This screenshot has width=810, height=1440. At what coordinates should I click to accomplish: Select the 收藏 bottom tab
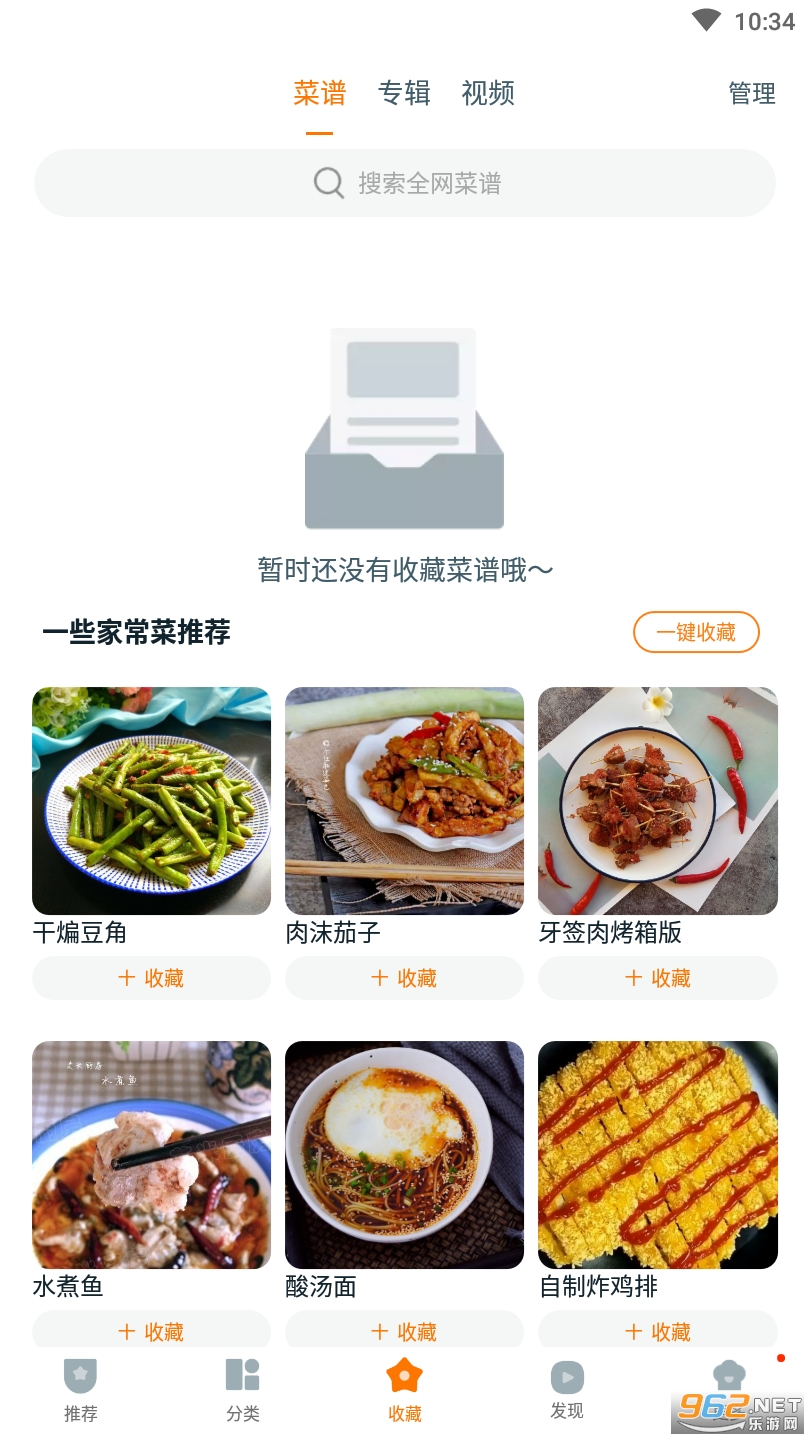pos(405,1391)
